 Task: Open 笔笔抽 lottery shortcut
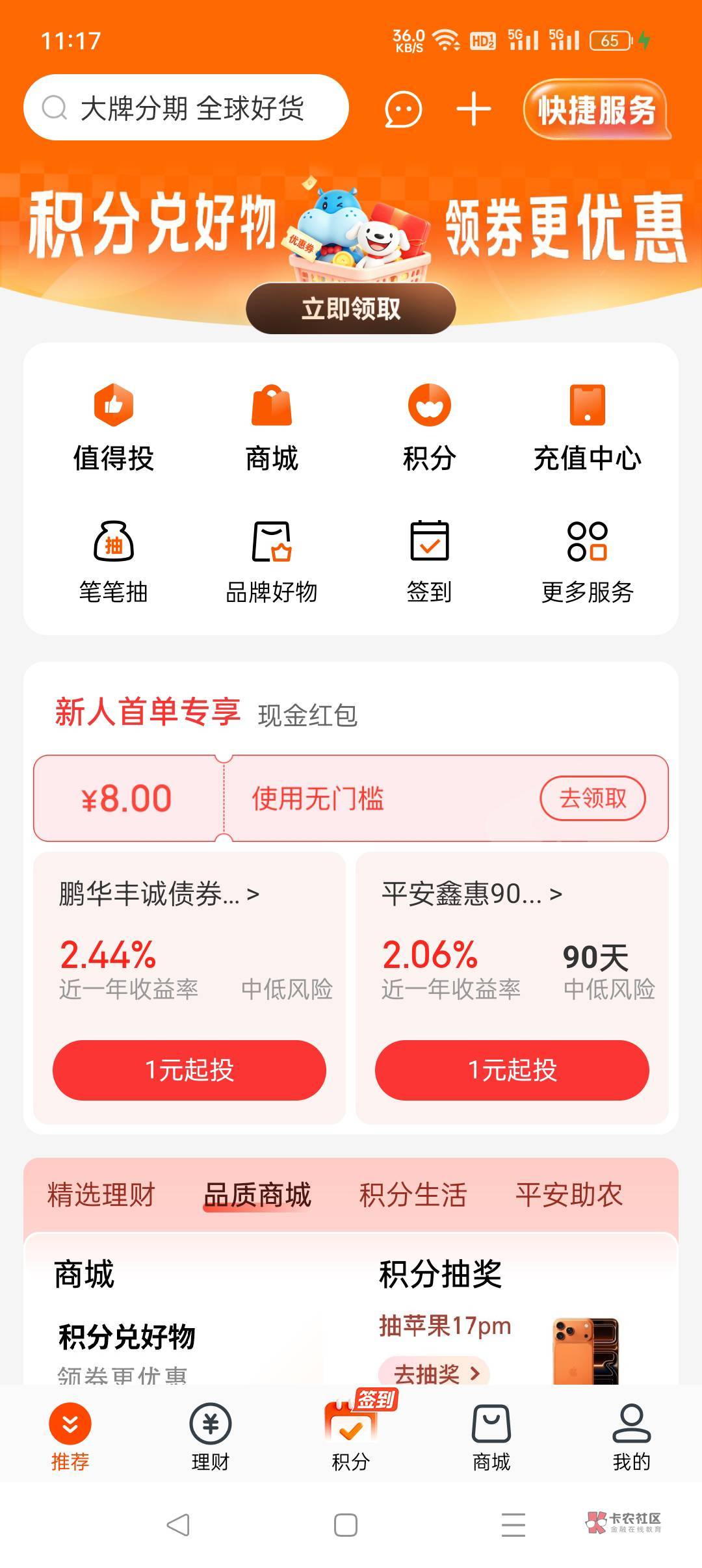point(114,562)
